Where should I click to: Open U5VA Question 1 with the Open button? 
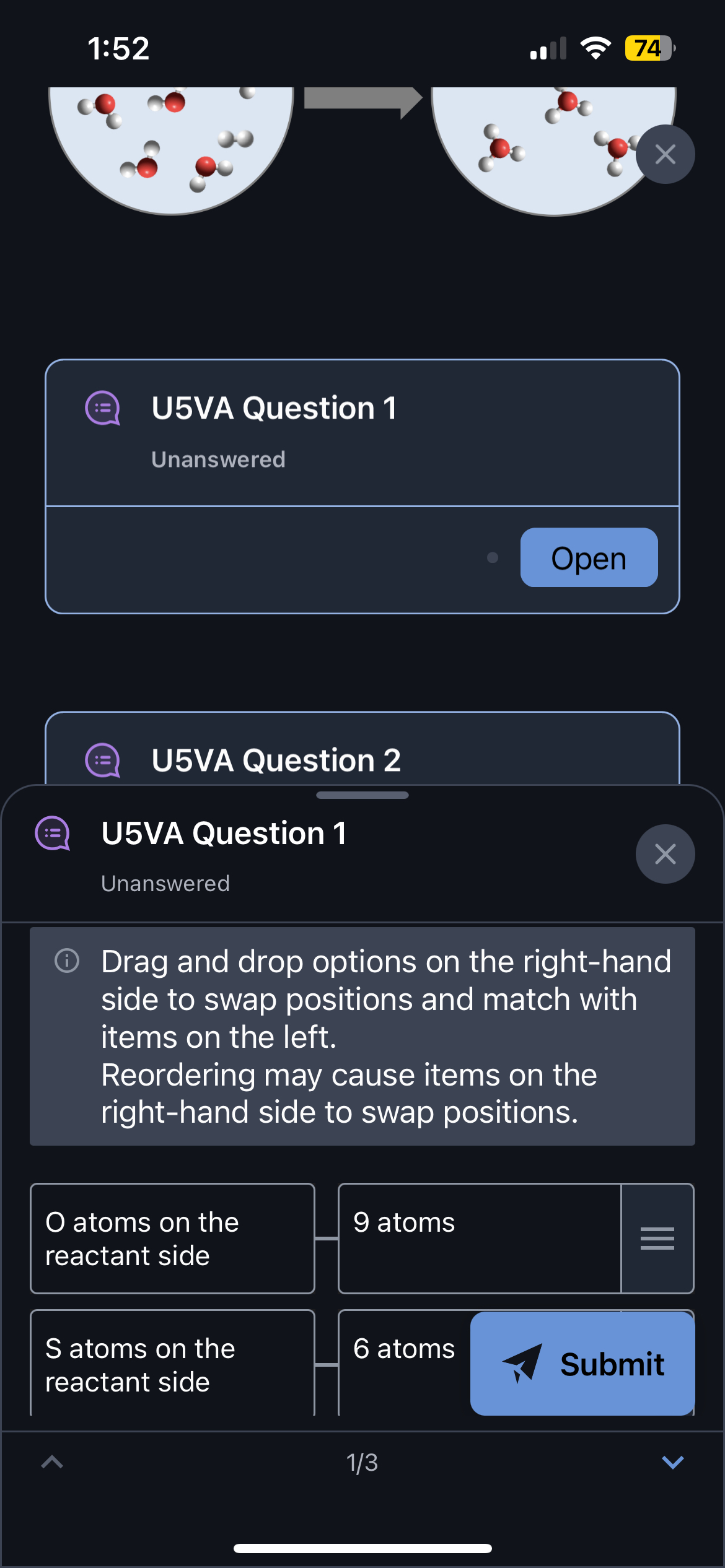point(587,558)
